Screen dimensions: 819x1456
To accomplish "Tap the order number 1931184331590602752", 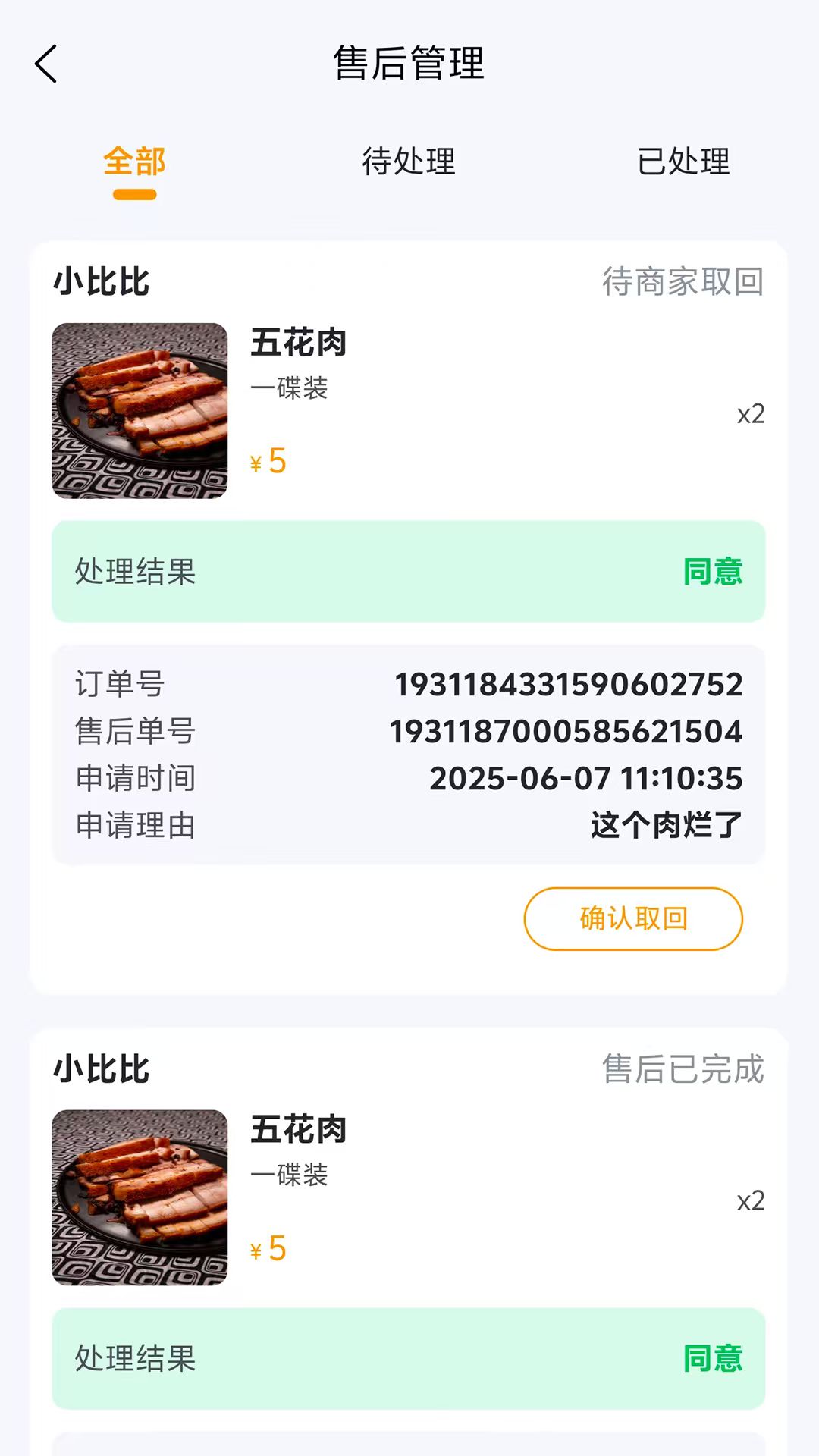I will coord(569,684).
